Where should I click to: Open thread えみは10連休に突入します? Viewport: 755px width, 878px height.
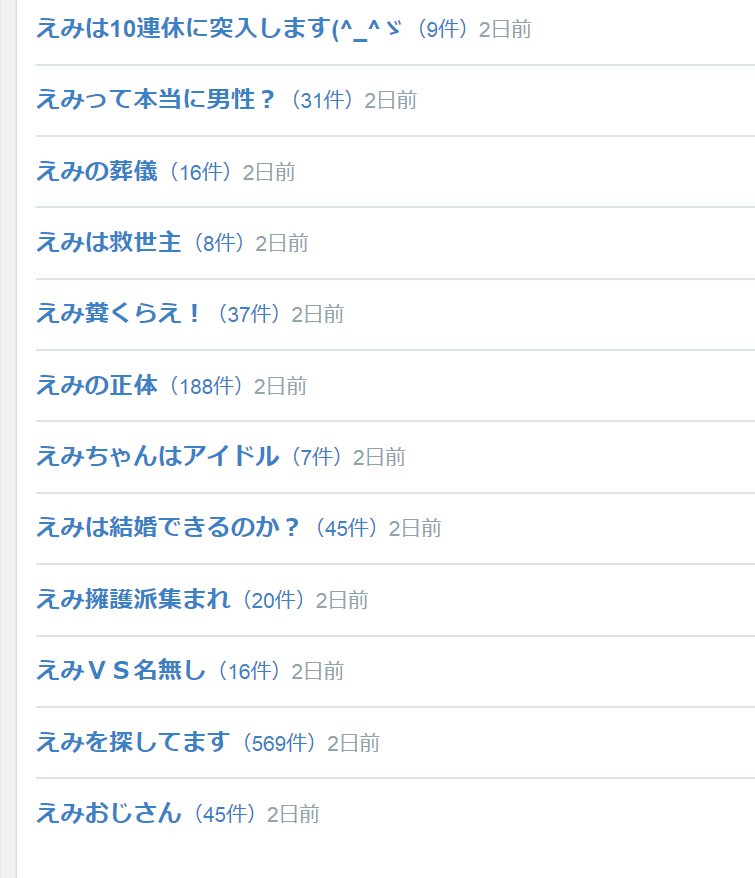tap(218, 28)
